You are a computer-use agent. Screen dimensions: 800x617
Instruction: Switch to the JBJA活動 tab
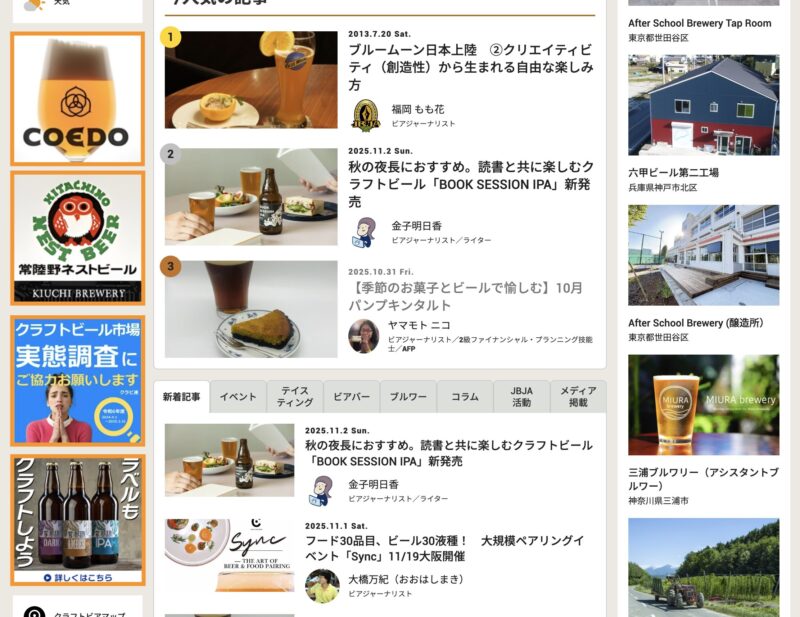521,397
